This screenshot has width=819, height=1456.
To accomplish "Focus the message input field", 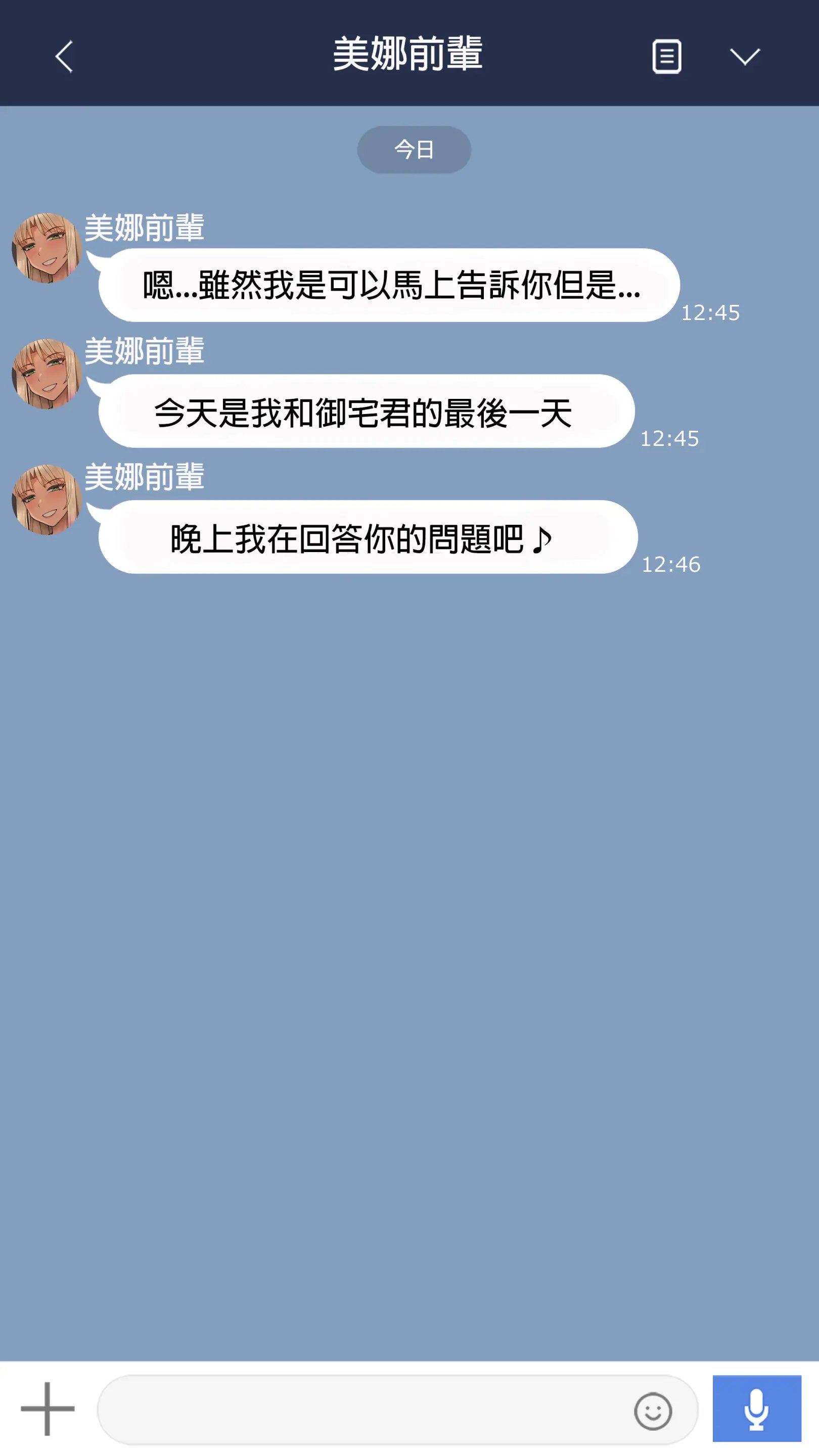I will 362,1409.
